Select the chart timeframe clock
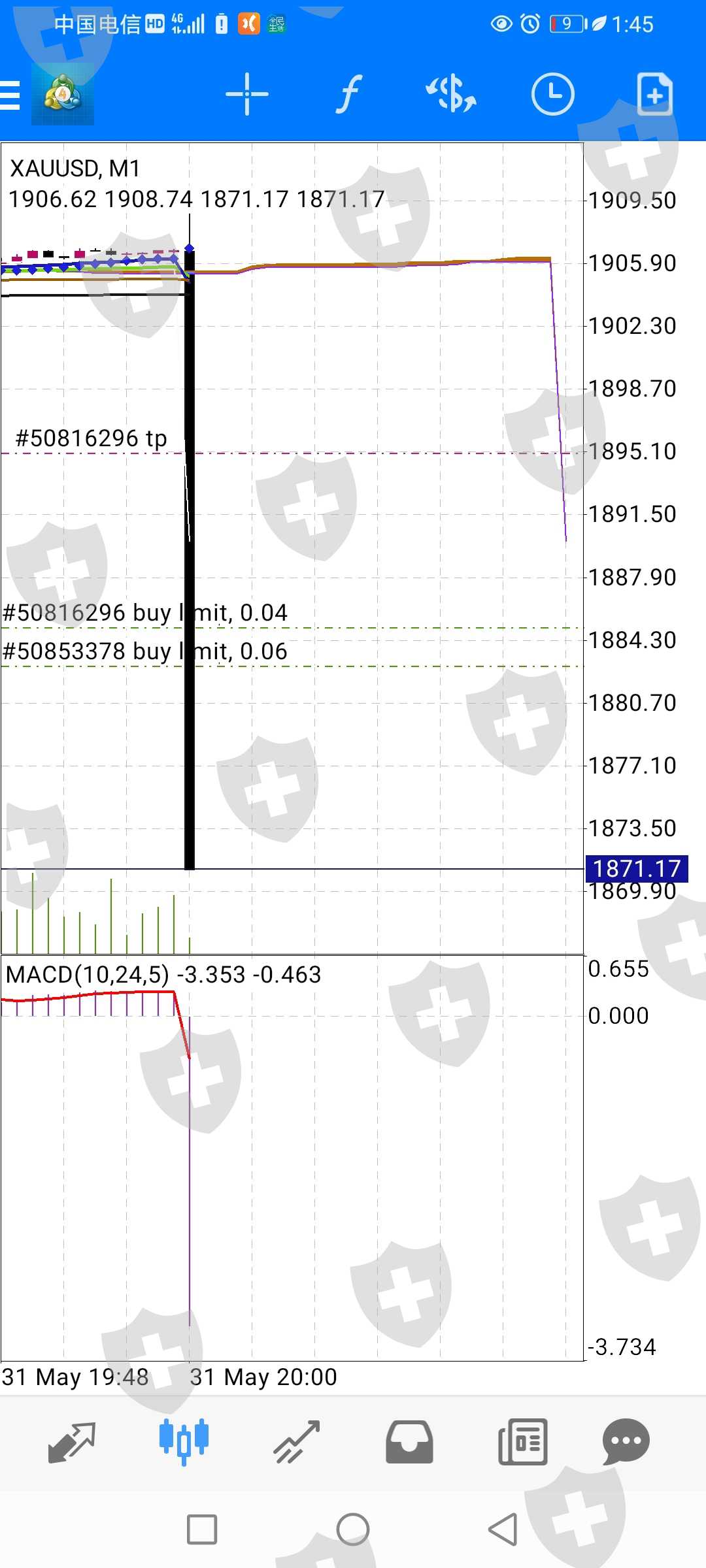The image size is (706, 1568). pyautogui.click(x=552, y=95)
